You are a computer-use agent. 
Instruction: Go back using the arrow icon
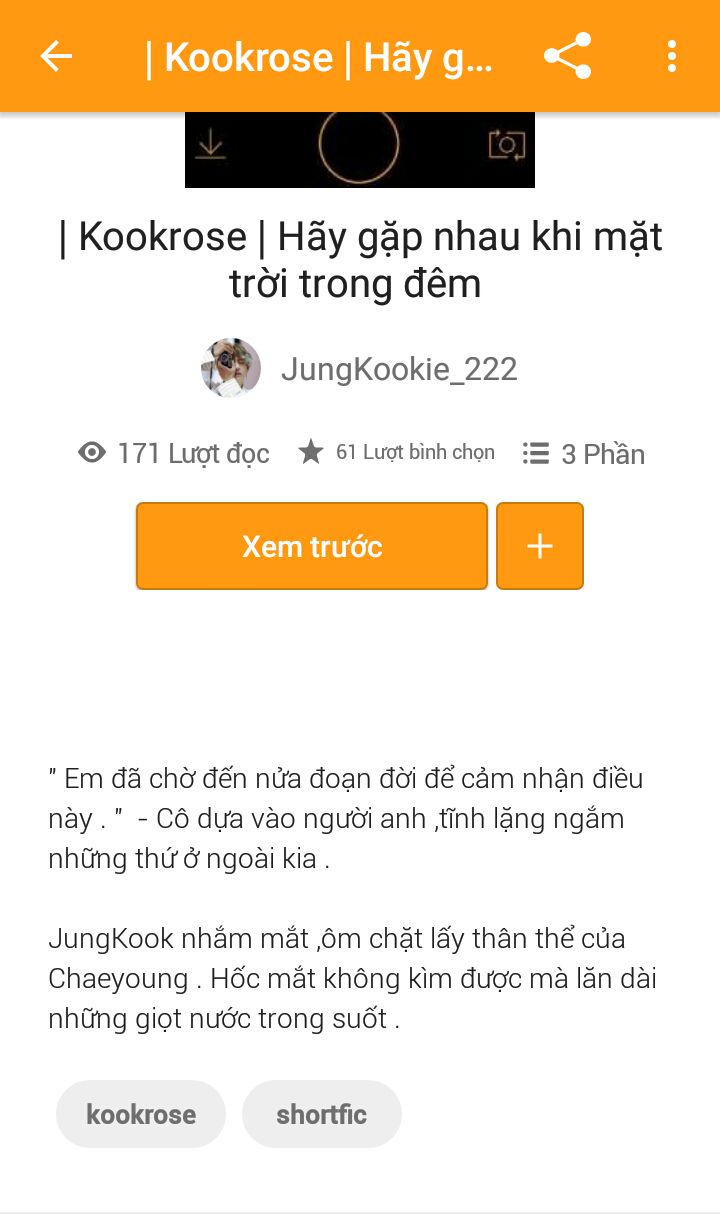(x=56, y=56)
